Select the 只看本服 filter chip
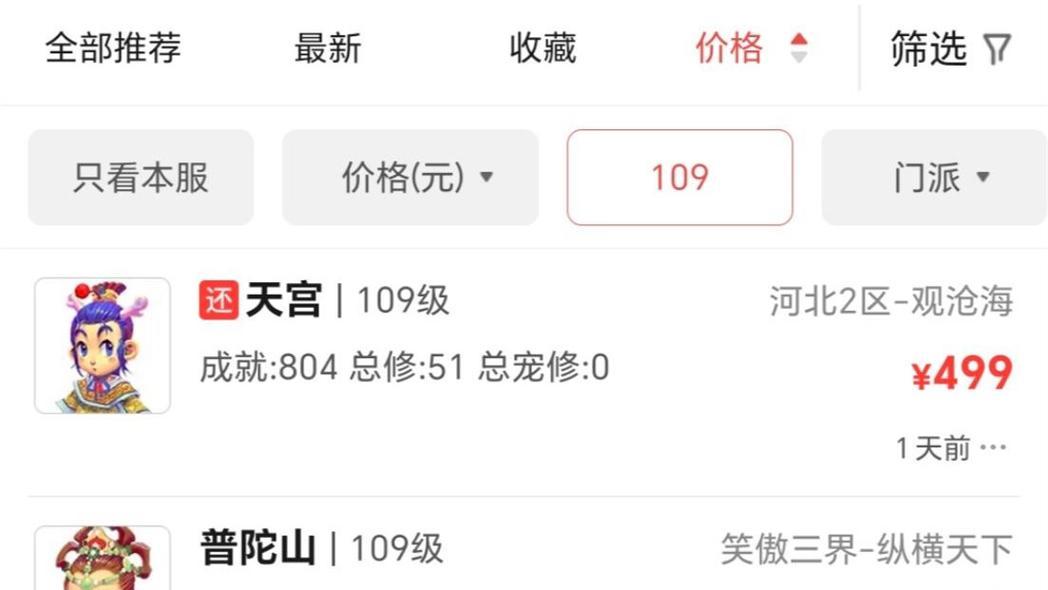 pos(140,177)
